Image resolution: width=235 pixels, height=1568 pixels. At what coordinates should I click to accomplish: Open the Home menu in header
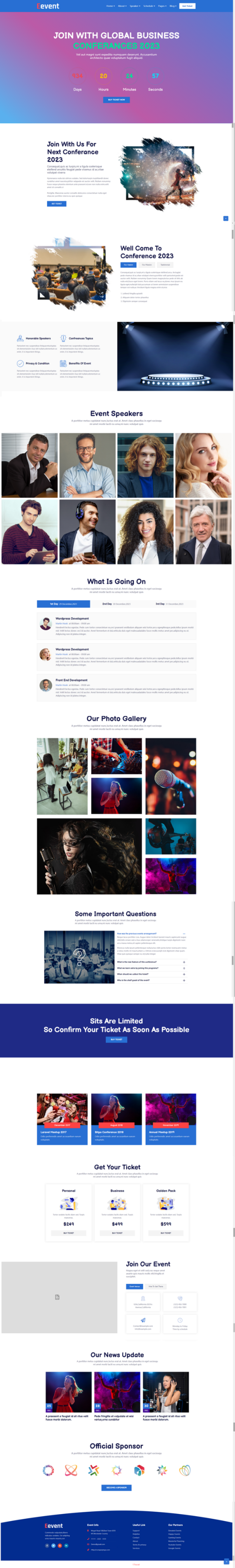pos(109,6)
